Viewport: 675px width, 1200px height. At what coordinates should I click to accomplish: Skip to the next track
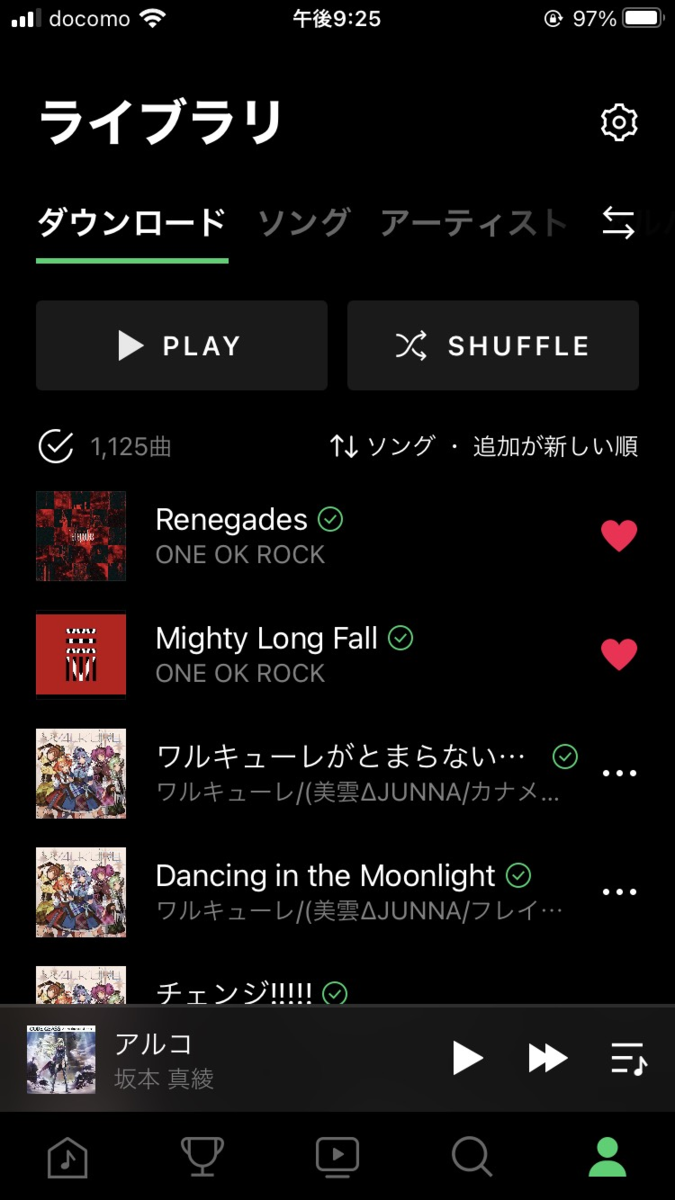click(547, 1058)
